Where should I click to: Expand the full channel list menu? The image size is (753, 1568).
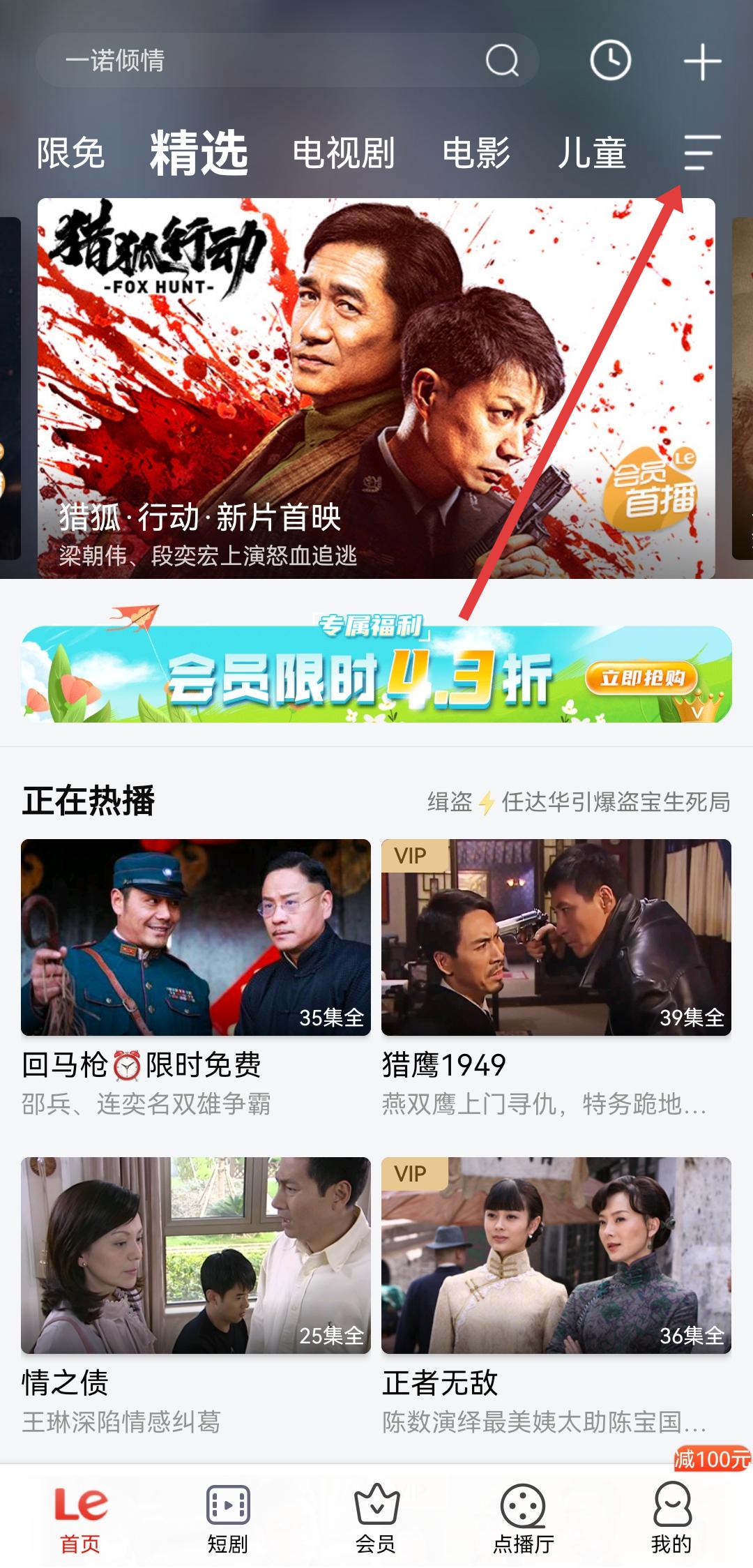coord(701,153)
